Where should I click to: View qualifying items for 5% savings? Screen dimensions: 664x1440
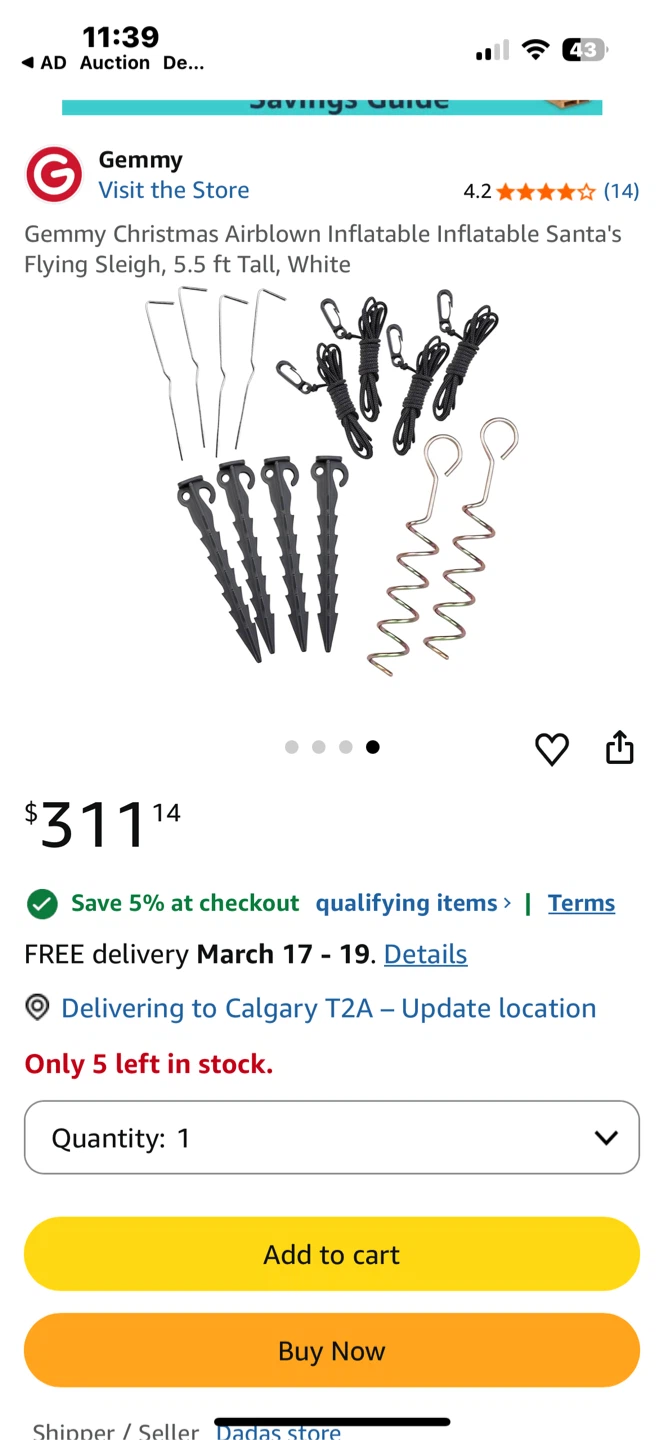click(x=413, y=903)
